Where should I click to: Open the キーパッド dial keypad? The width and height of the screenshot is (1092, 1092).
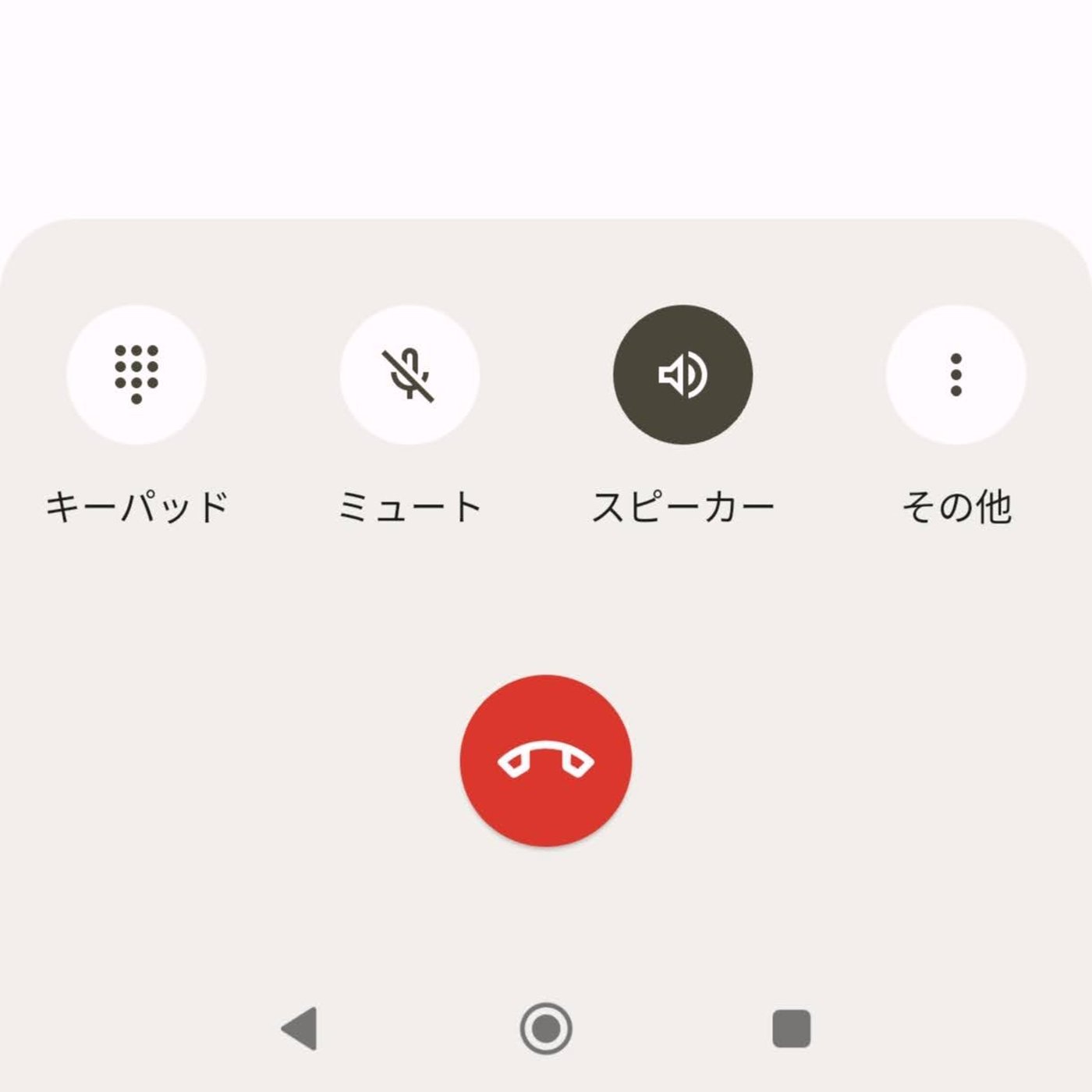(x=136, y=374)
